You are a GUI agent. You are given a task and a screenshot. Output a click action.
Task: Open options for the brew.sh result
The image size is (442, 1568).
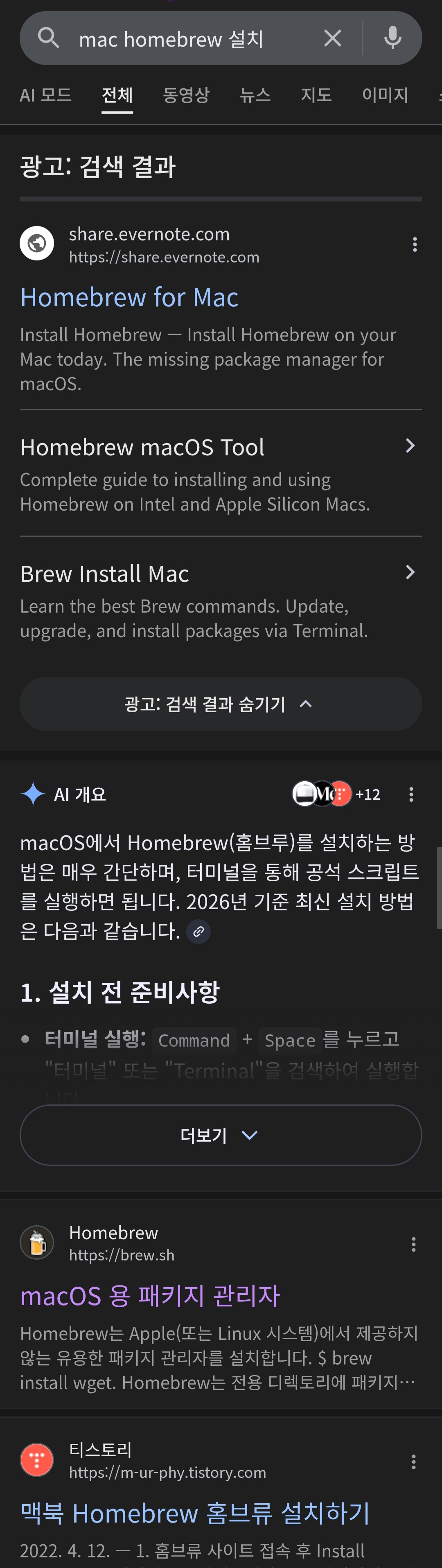click(413, 1244)
